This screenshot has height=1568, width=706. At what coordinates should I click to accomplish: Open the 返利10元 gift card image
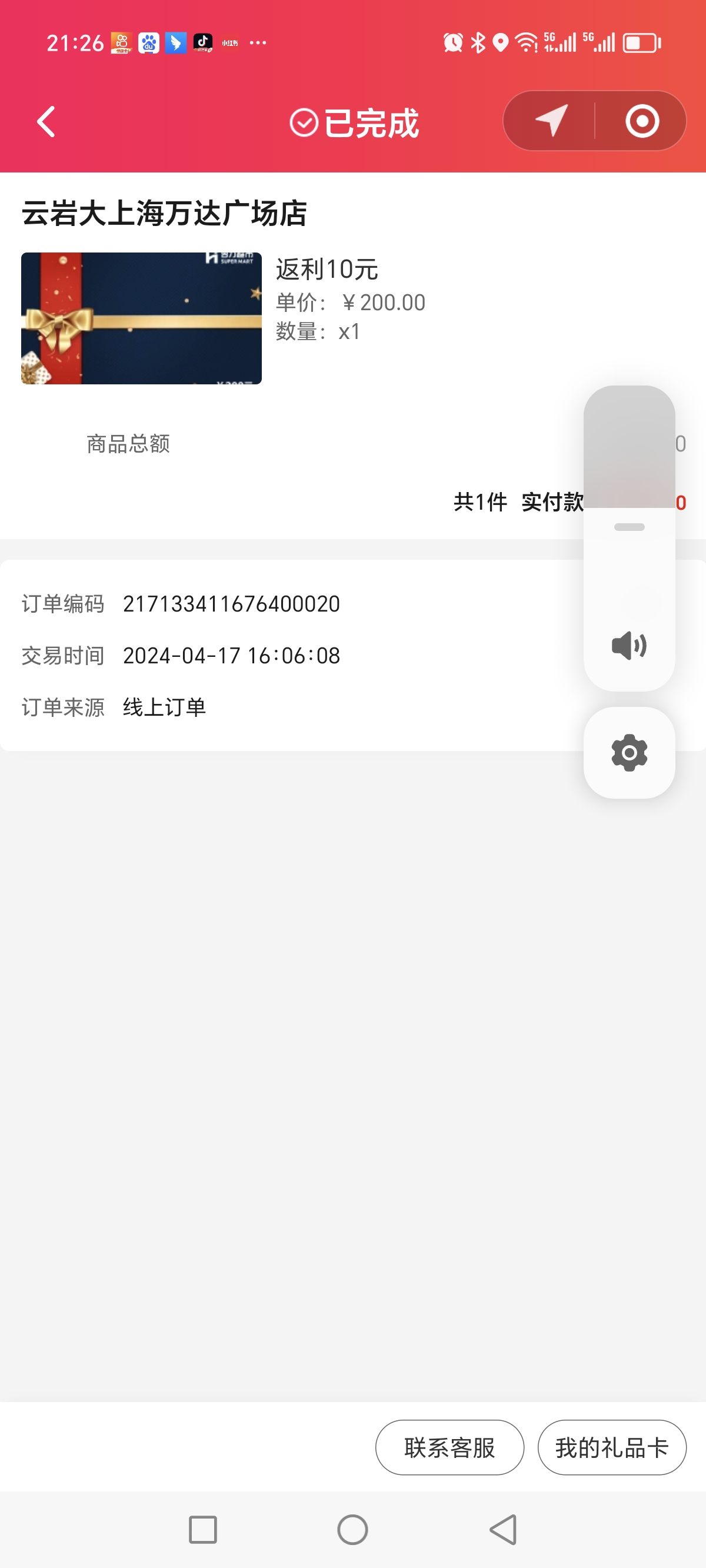pos(141,318)
